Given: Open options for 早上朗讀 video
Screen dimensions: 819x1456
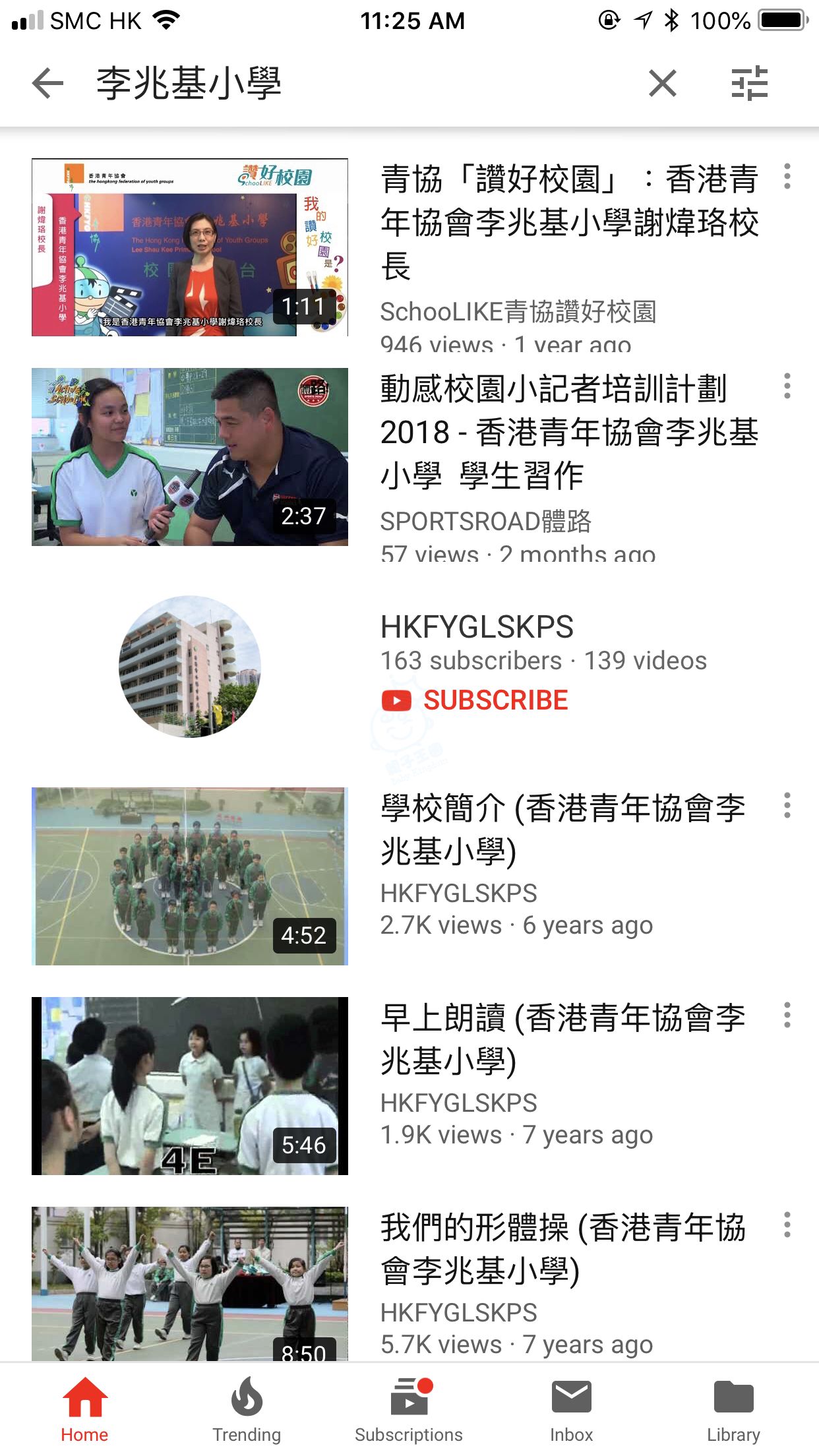Looking at the screenshot, I should [x=787, y=1016].
